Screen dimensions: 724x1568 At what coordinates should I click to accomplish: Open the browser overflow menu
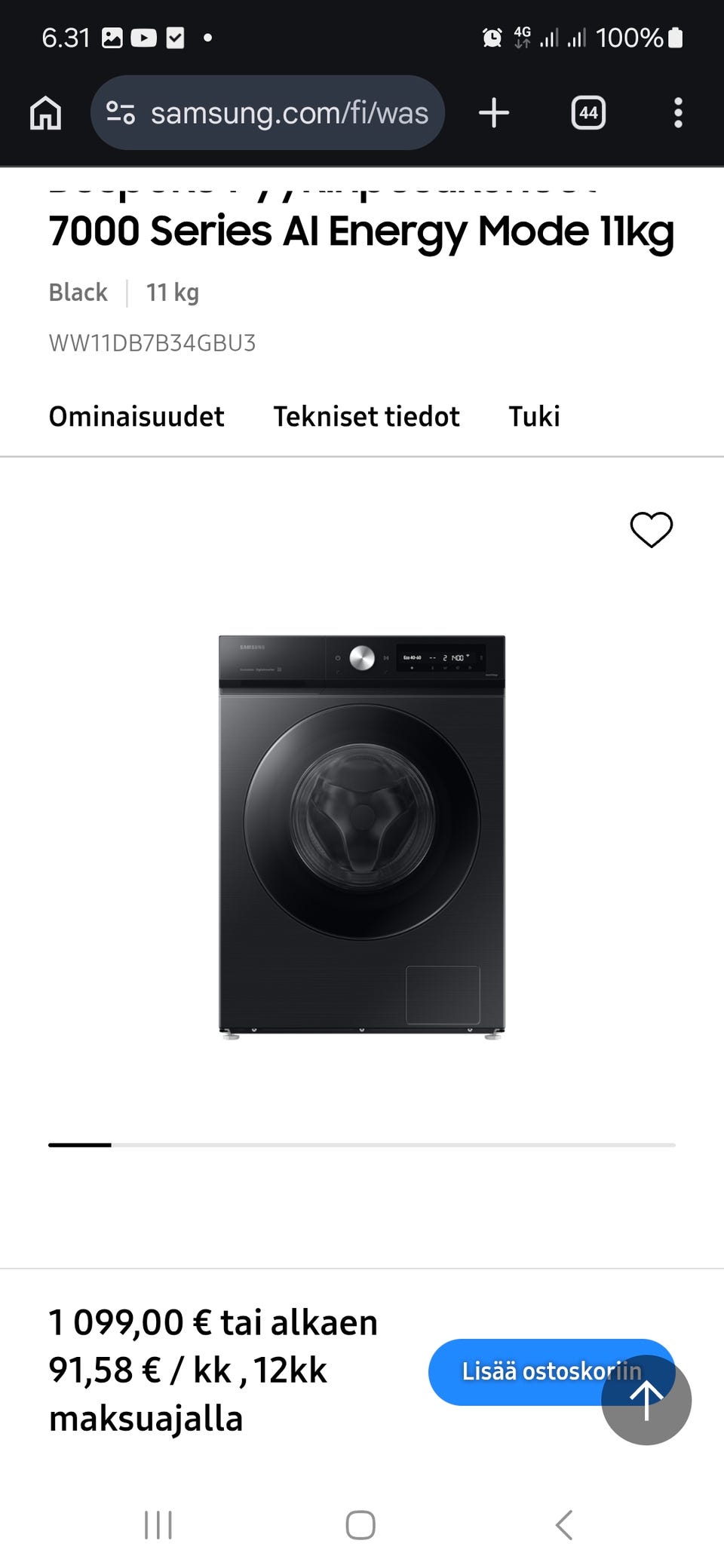678,113
